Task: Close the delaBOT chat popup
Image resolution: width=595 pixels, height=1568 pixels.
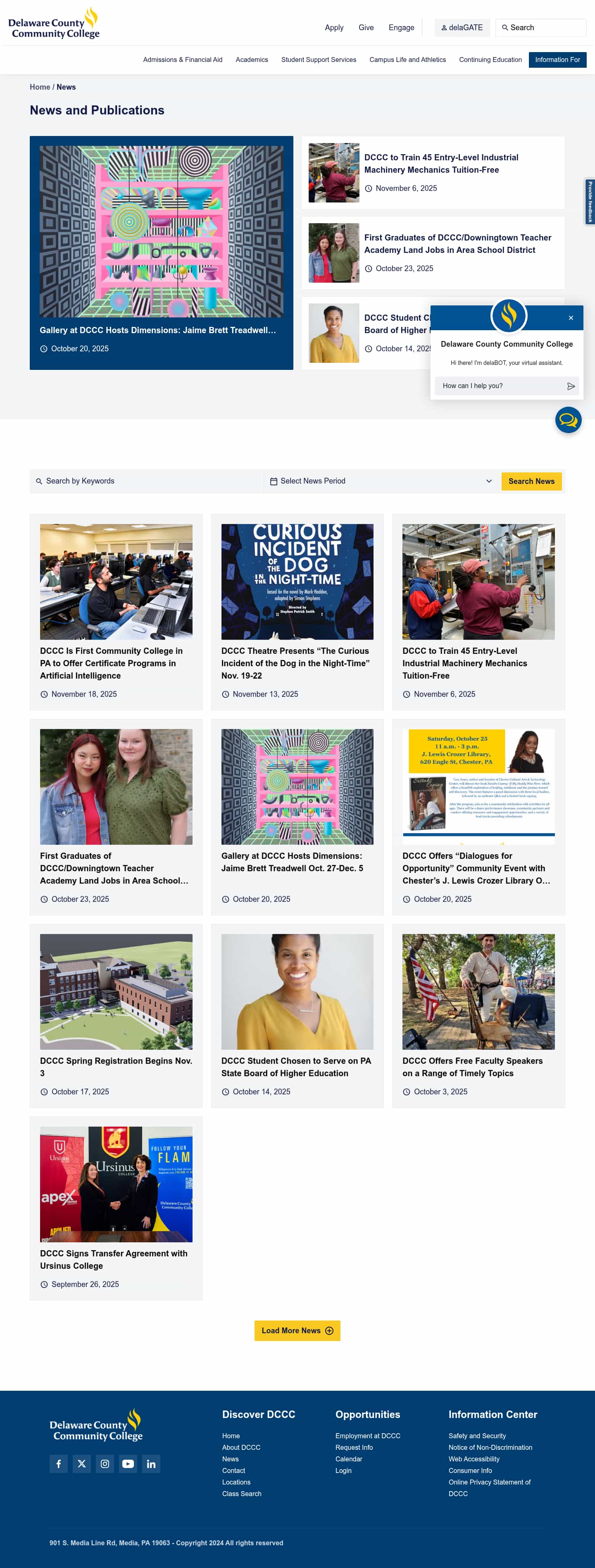Action: 571,318
